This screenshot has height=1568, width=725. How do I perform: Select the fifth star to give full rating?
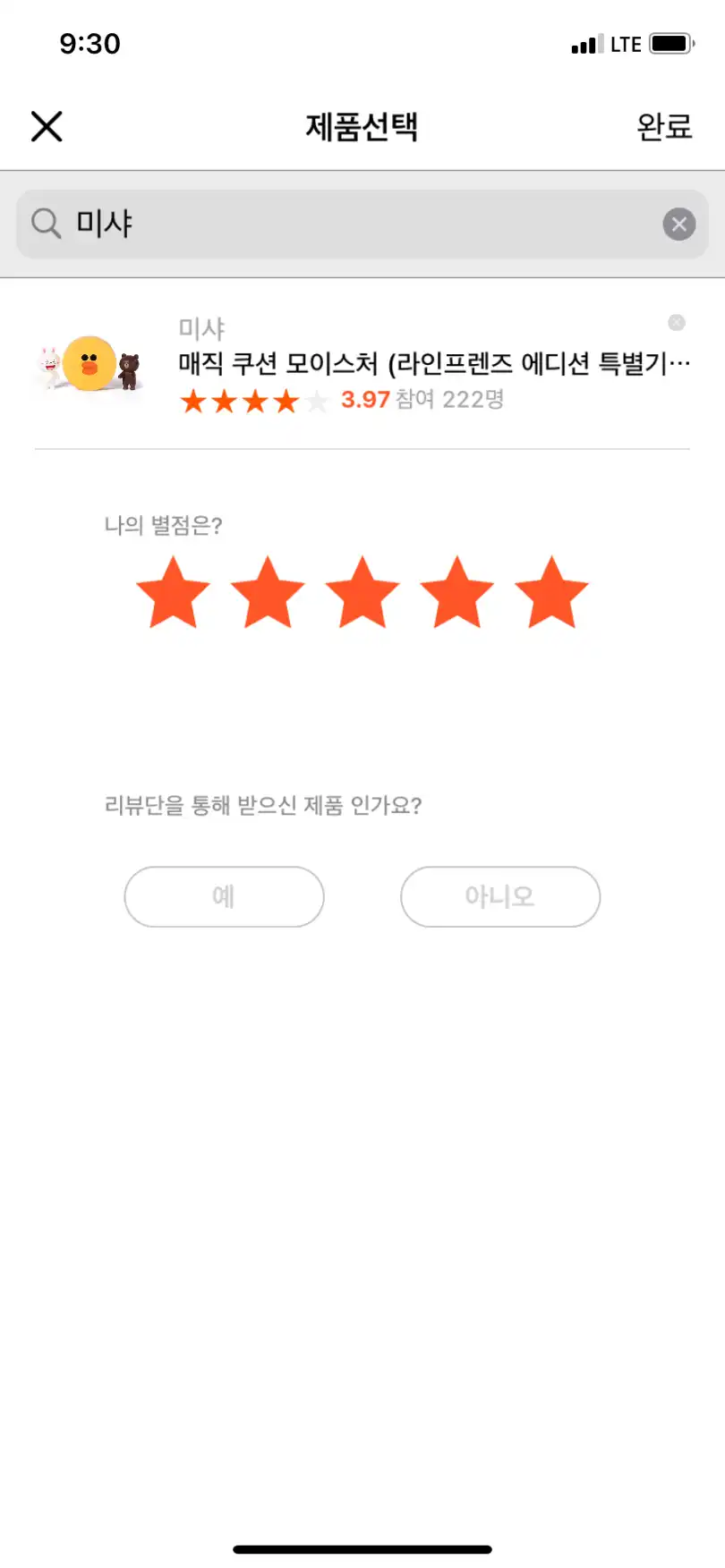click(x=551, y=592)
